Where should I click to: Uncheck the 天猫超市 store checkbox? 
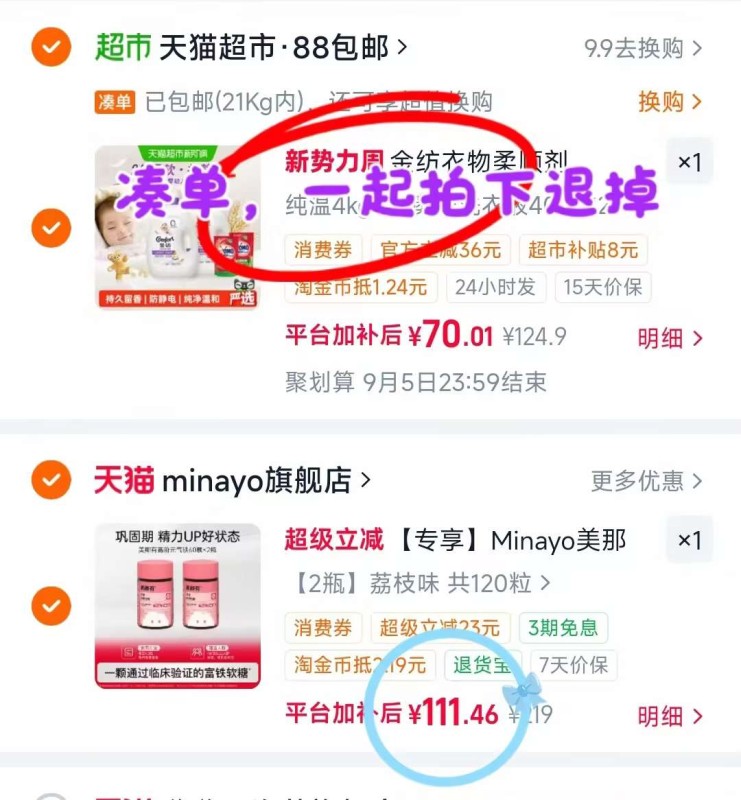pyautogui.click(x=51, y=47)
